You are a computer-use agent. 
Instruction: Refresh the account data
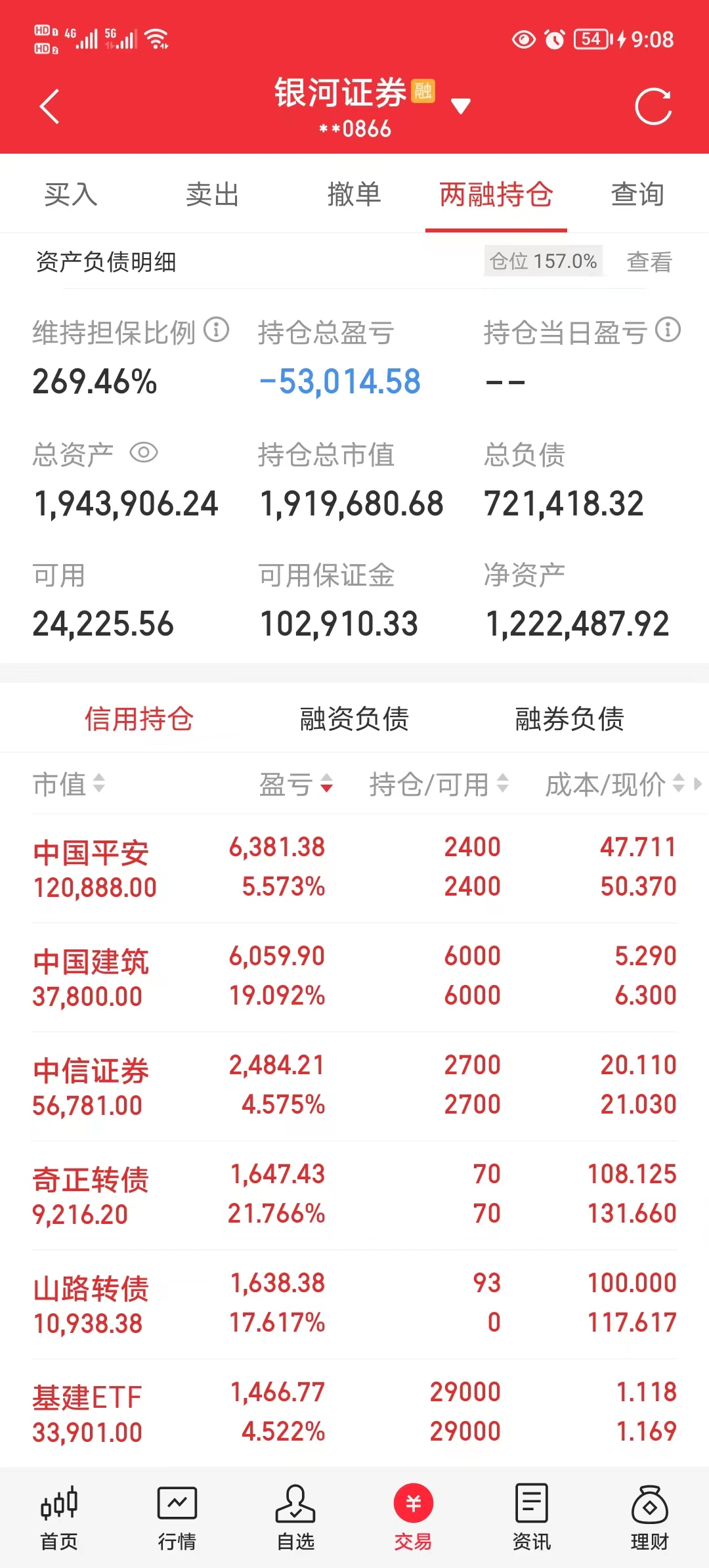pyautogui.click(x=653, y=106)
